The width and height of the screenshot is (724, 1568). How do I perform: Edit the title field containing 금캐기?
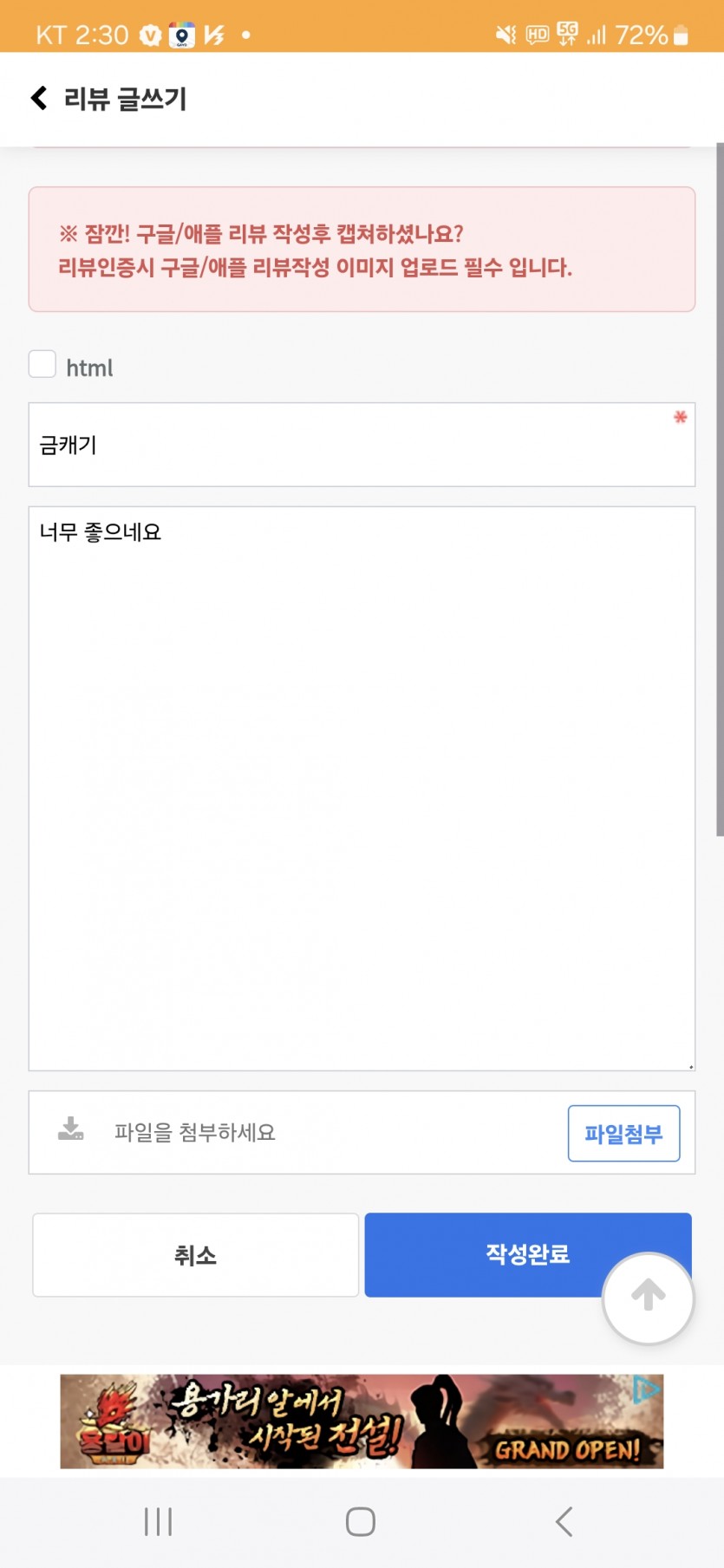(x=362, y=445)
